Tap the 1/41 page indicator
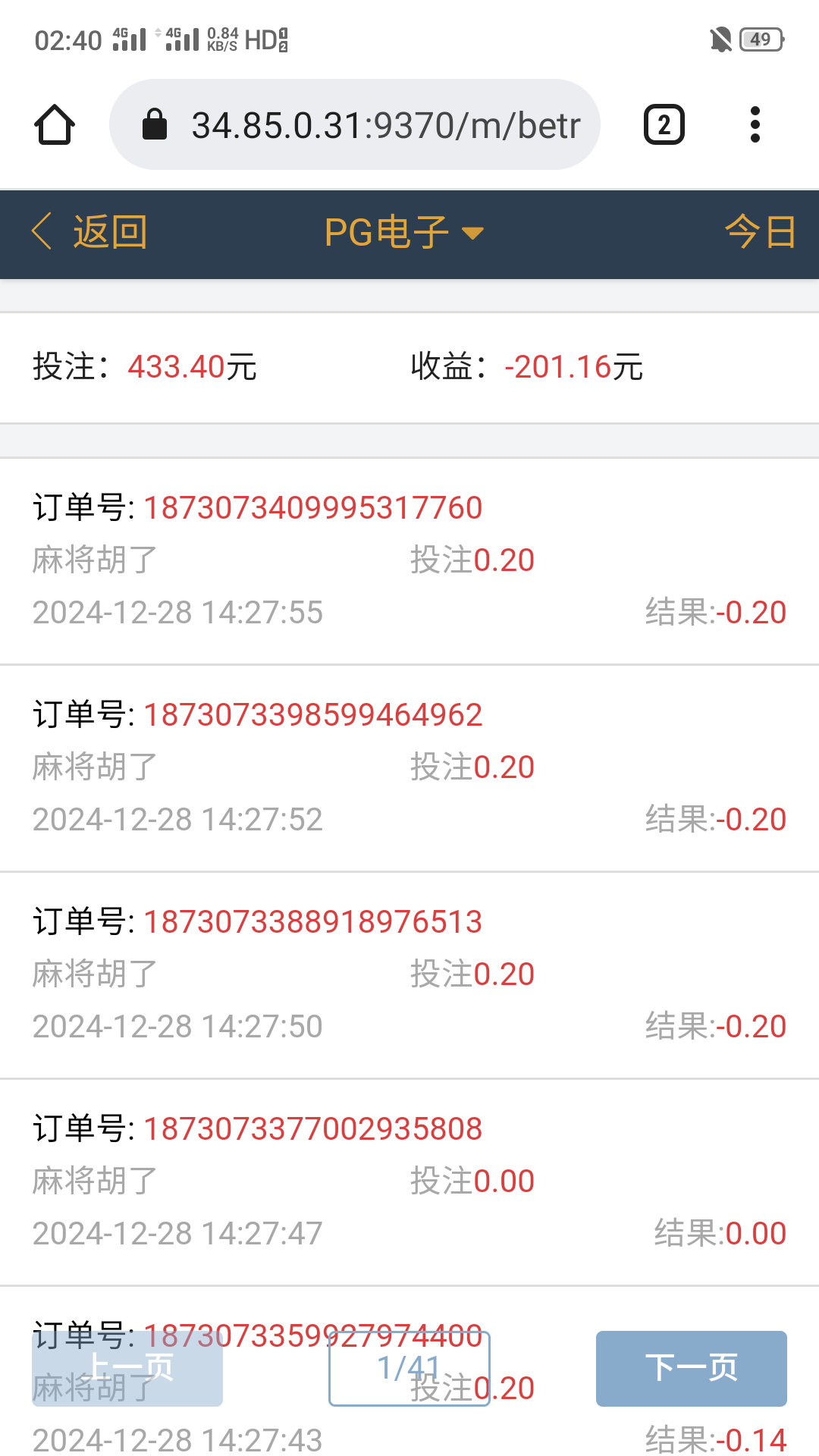The width and height of the screenshot is (819, 1456). tap(409, 1368)
